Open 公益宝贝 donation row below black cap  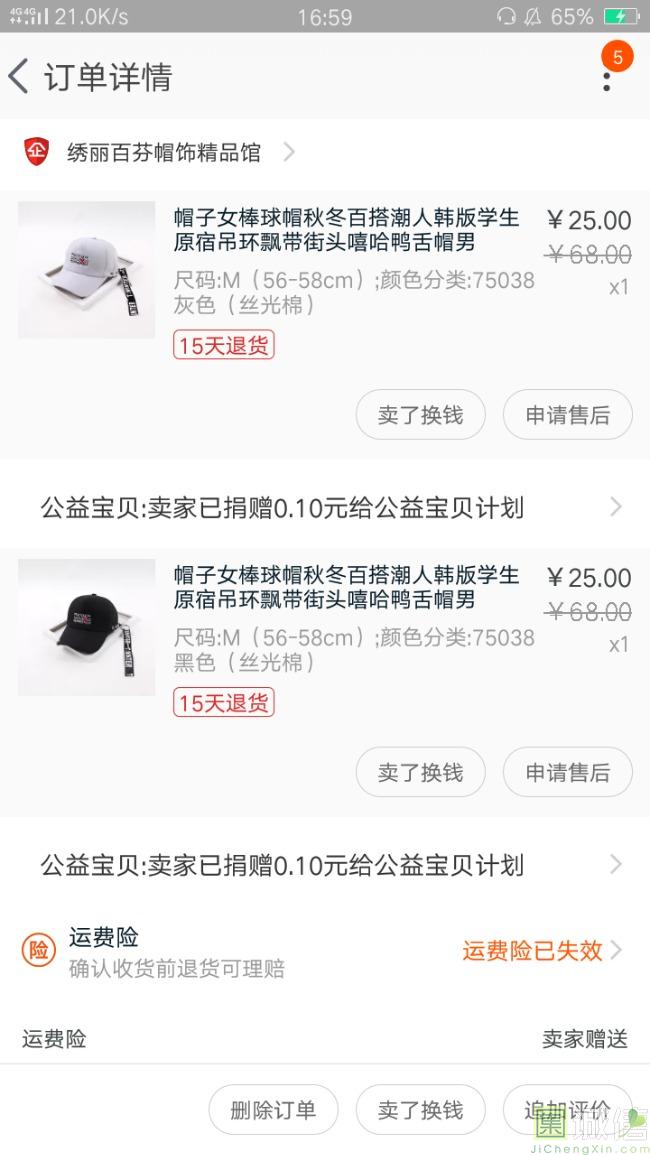point(325,865)
